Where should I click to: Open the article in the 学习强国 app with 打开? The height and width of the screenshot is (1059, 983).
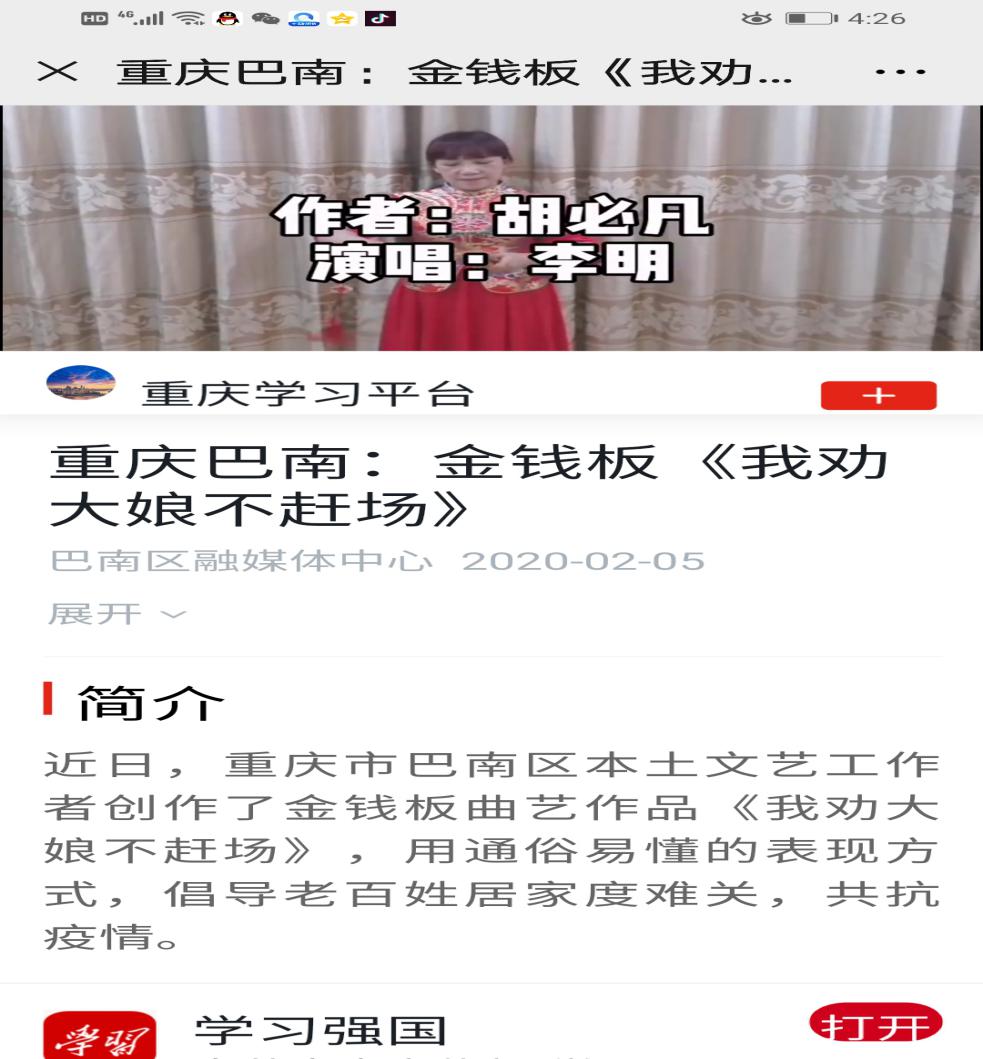(875, 1025)
